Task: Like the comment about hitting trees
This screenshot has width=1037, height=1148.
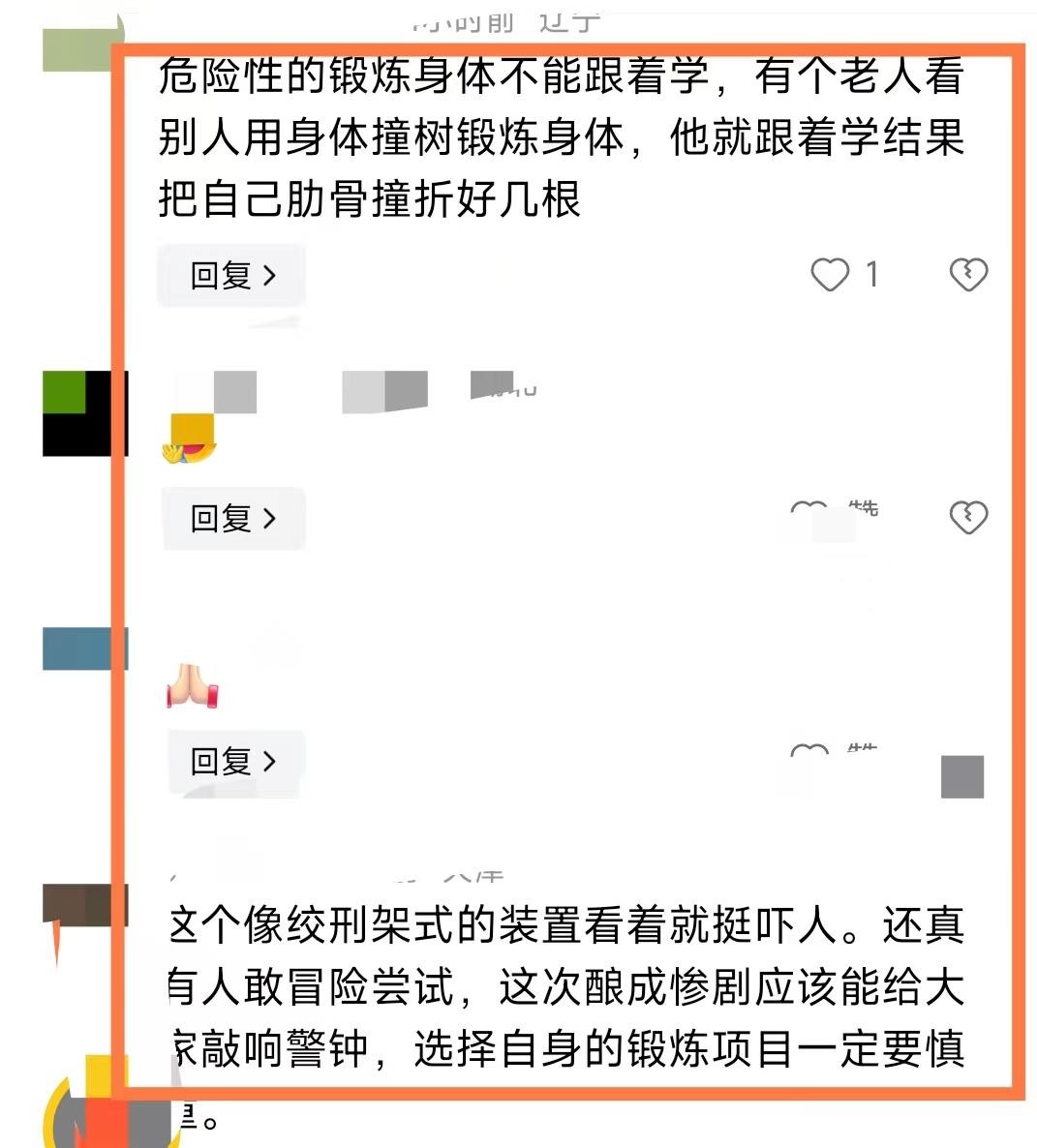Action: point(830,275)
